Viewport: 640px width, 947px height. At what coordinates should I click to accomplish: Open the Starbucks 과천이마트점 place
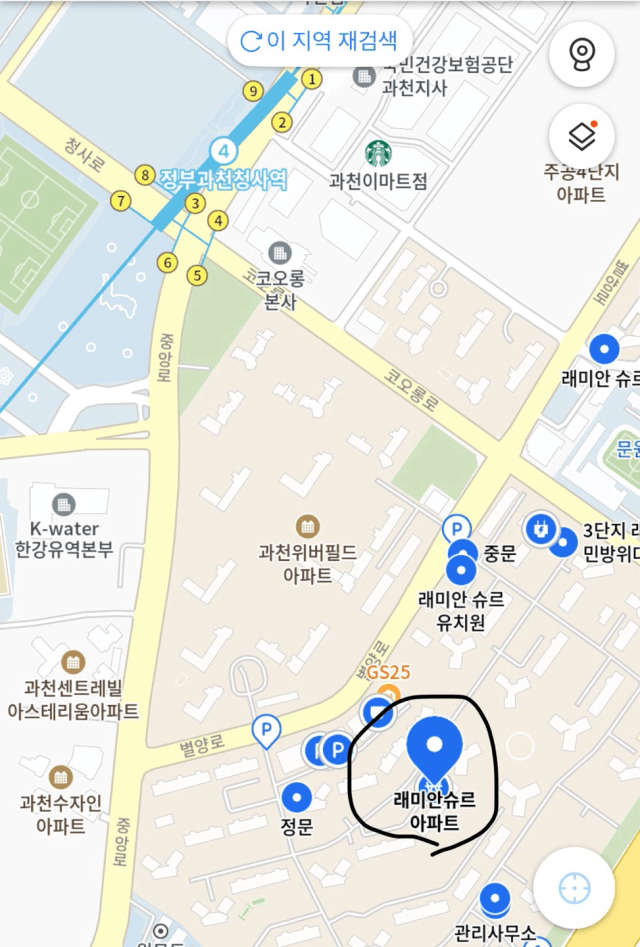[x=378, y=153]
